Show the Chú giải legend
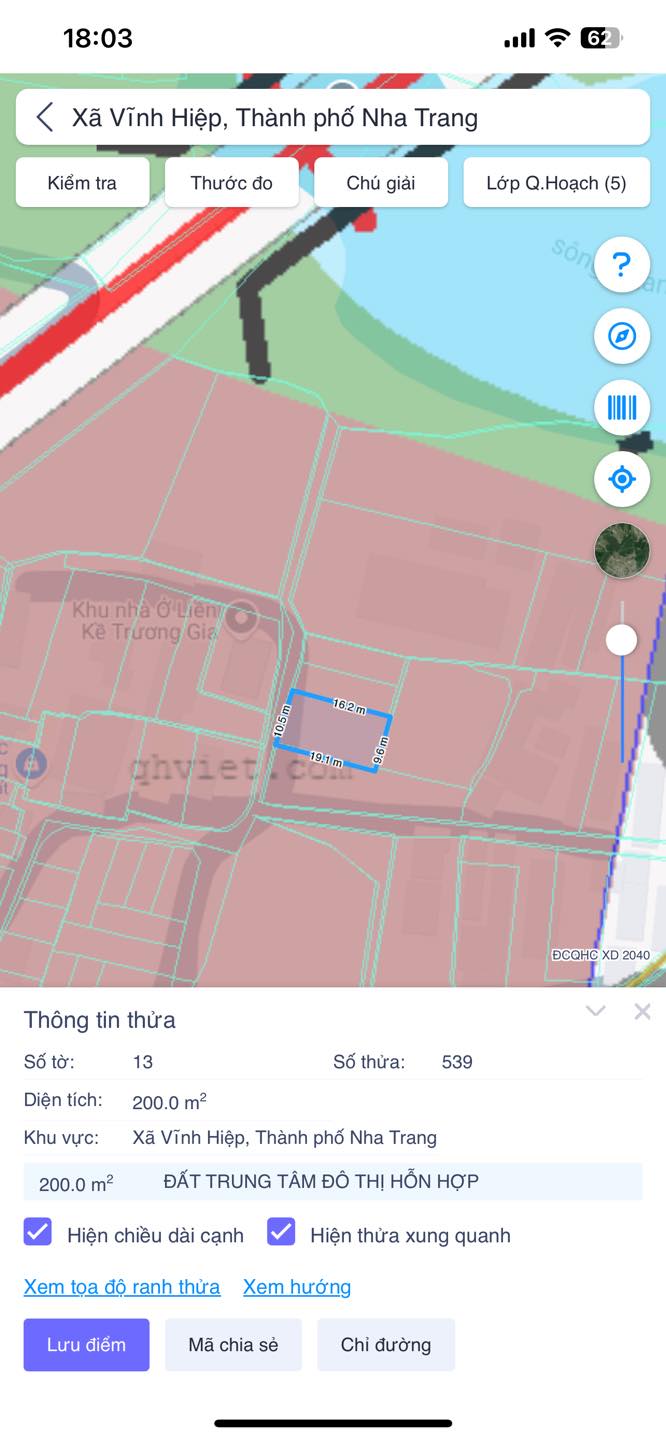 [381, 183]
